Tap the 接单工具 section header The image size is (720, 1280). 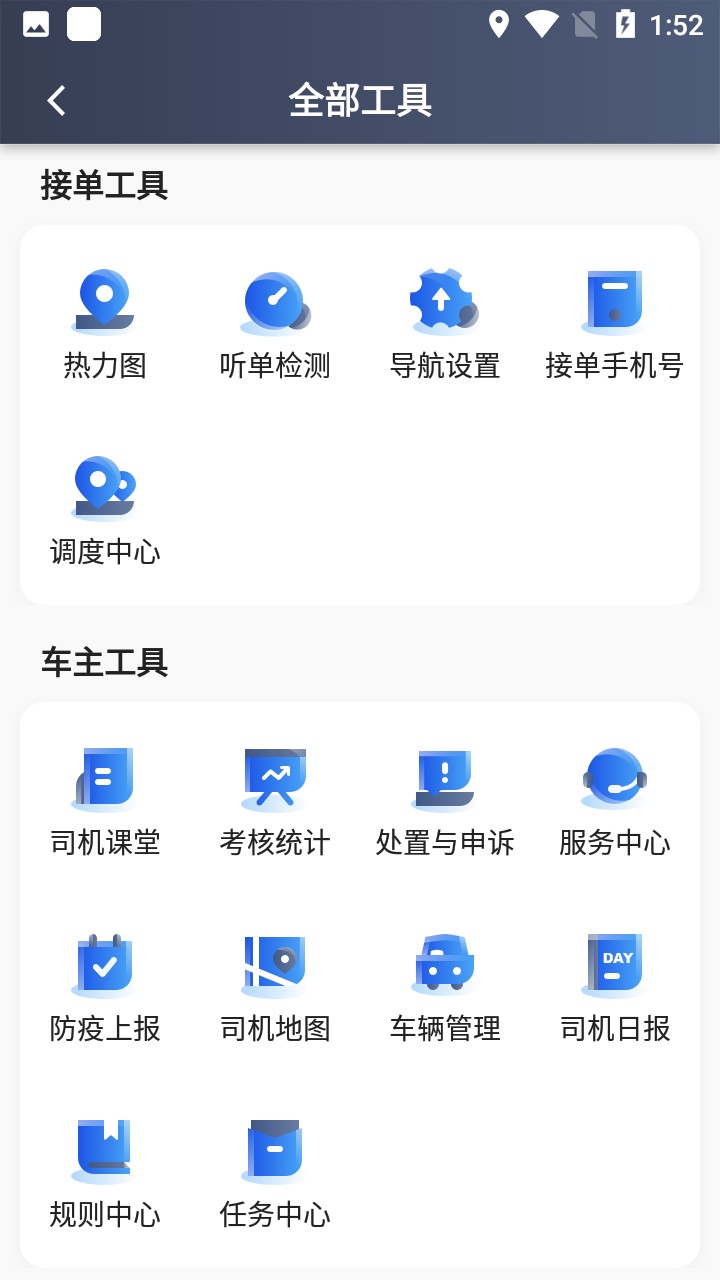(103, 186)
